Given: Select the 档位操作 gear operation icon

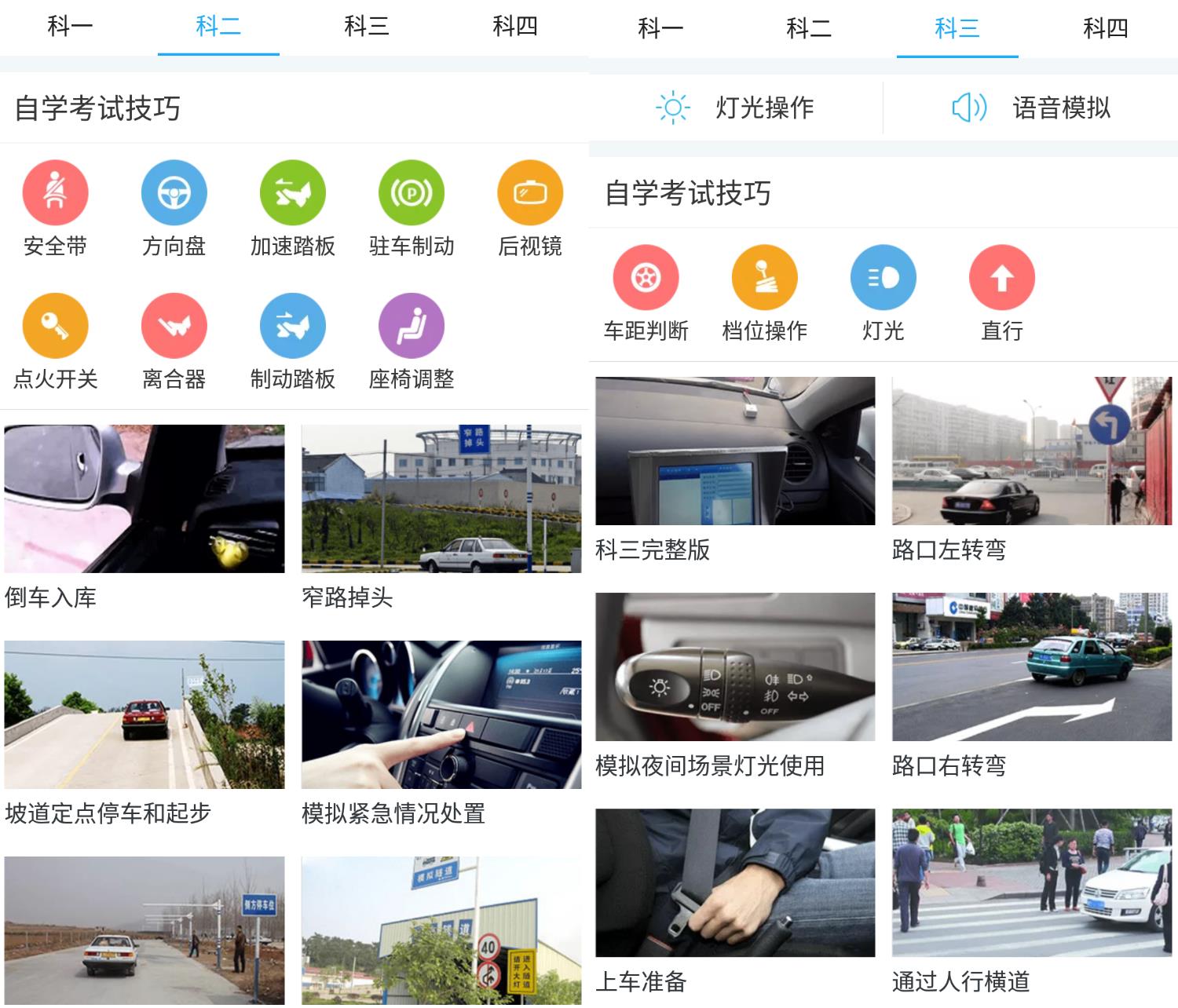Looking at the screenshot, I should coord(764,278).
